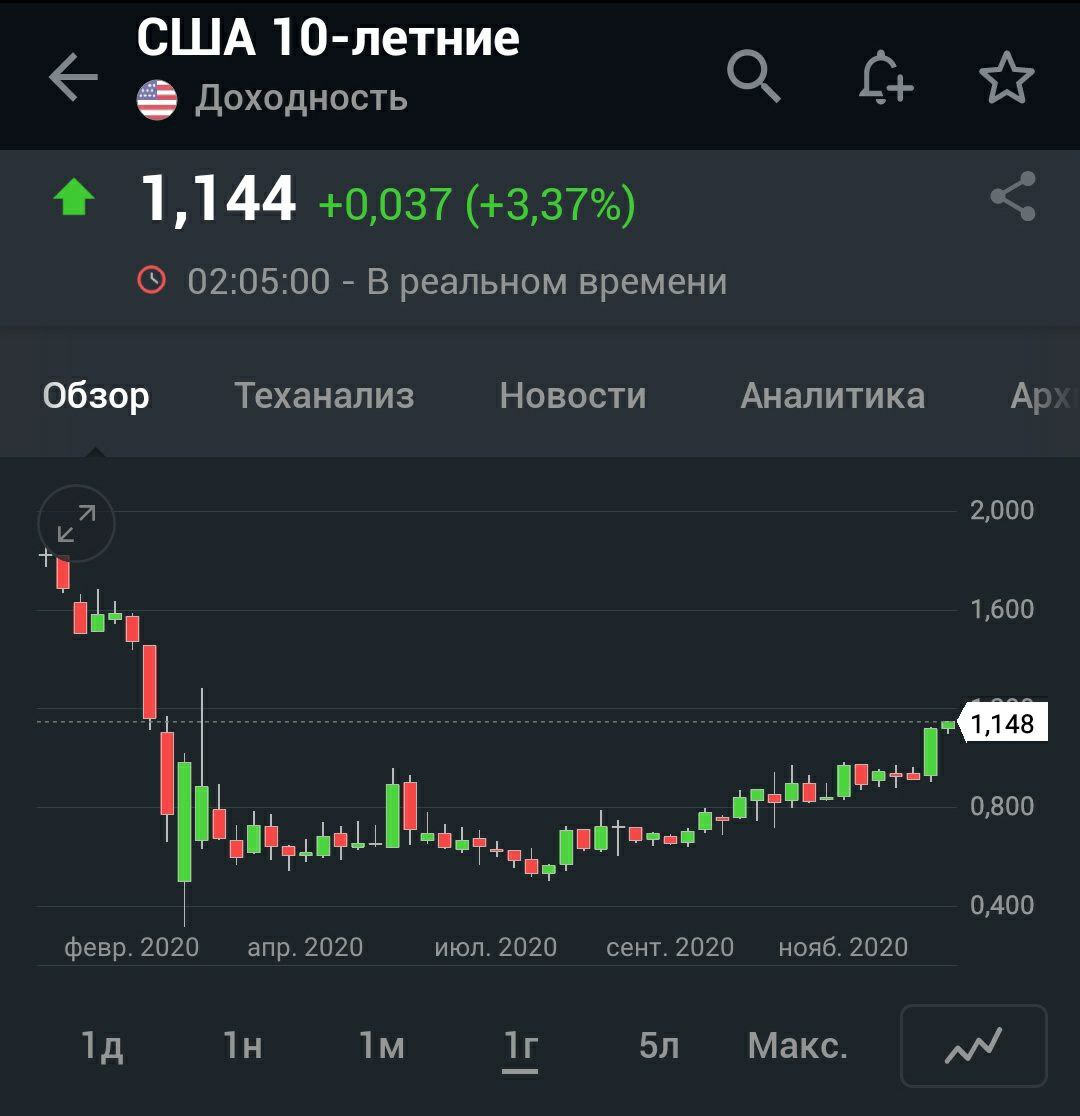Add a price alert with the bell icon
Image resolution: width=1080 pixels, height=1116 pixels.
[884, 78]
